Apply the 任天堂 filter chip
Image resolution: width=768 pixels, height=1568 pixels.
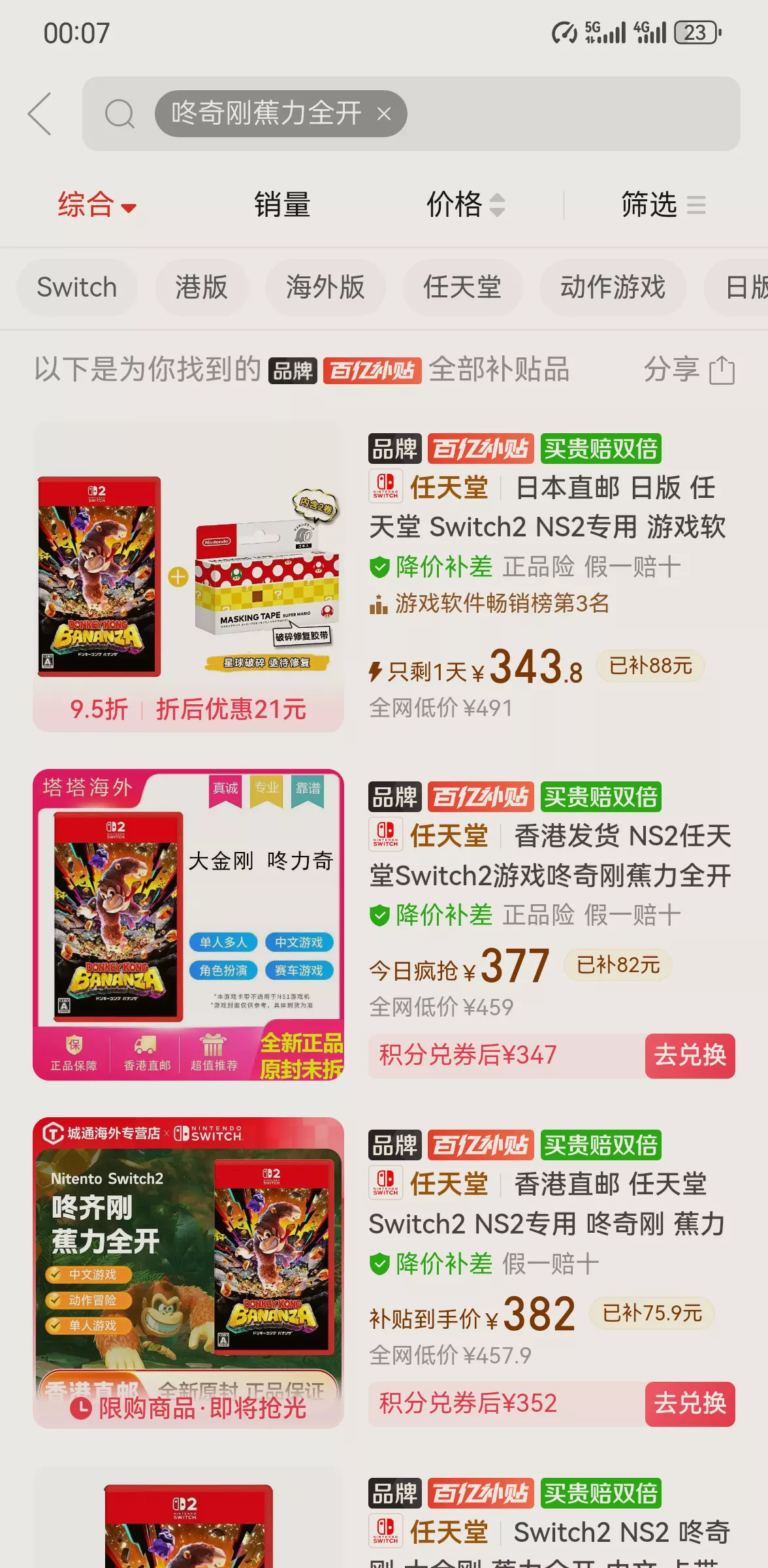(x=462, y=287)
